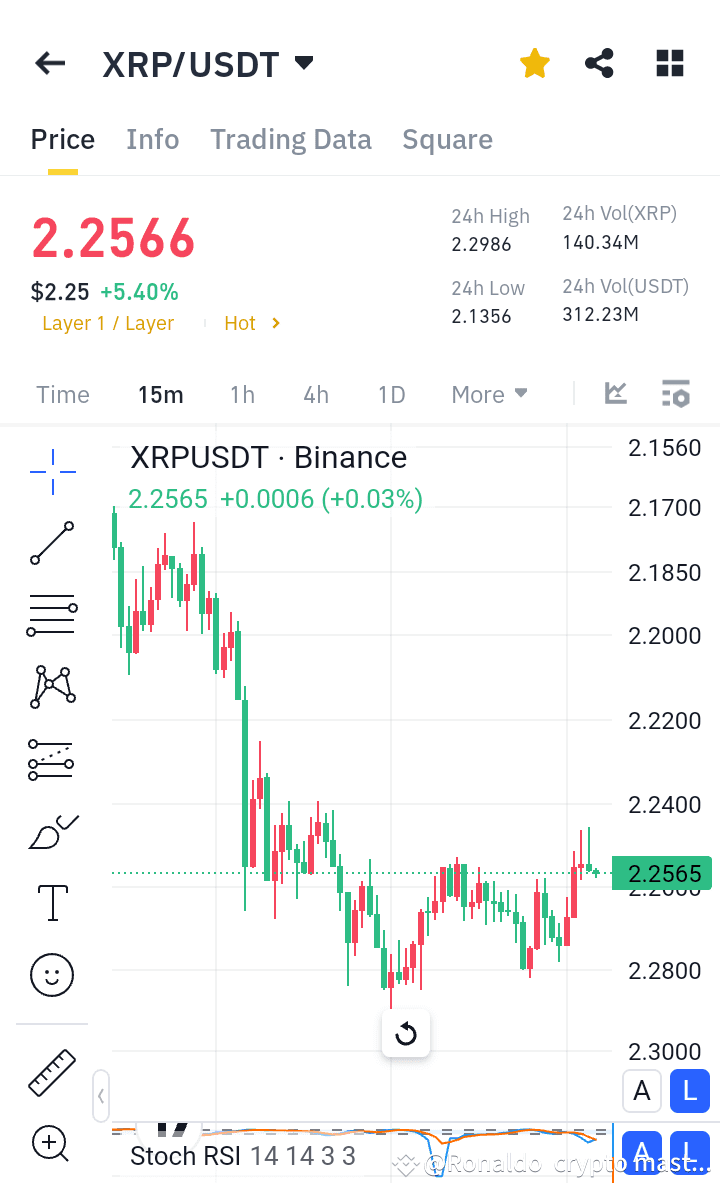This screenshot has height=1186, width=720.
Task: Select the text annotation tool
Action: 51,902
